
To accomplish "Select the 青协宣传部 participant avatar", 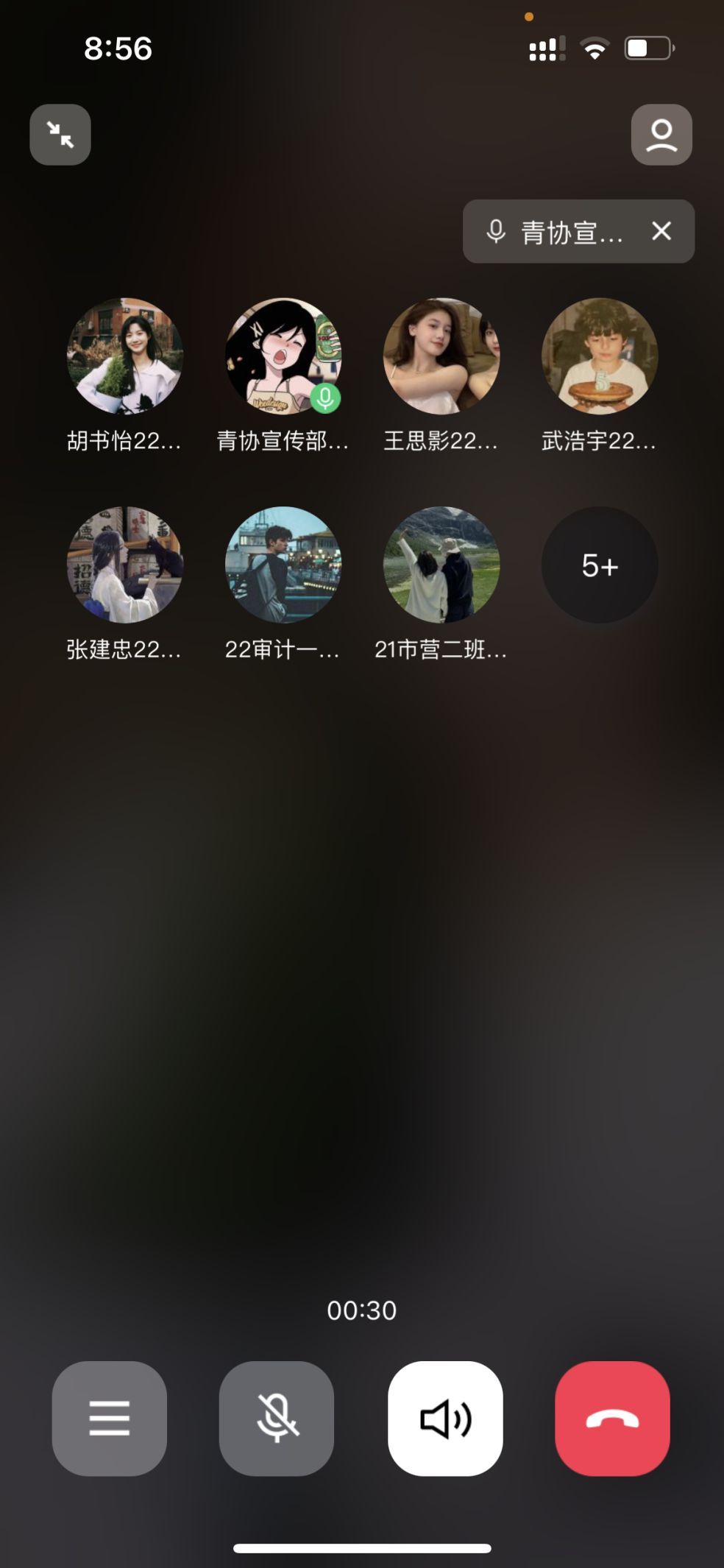I will pyautogui.click(x=283, y=356).
